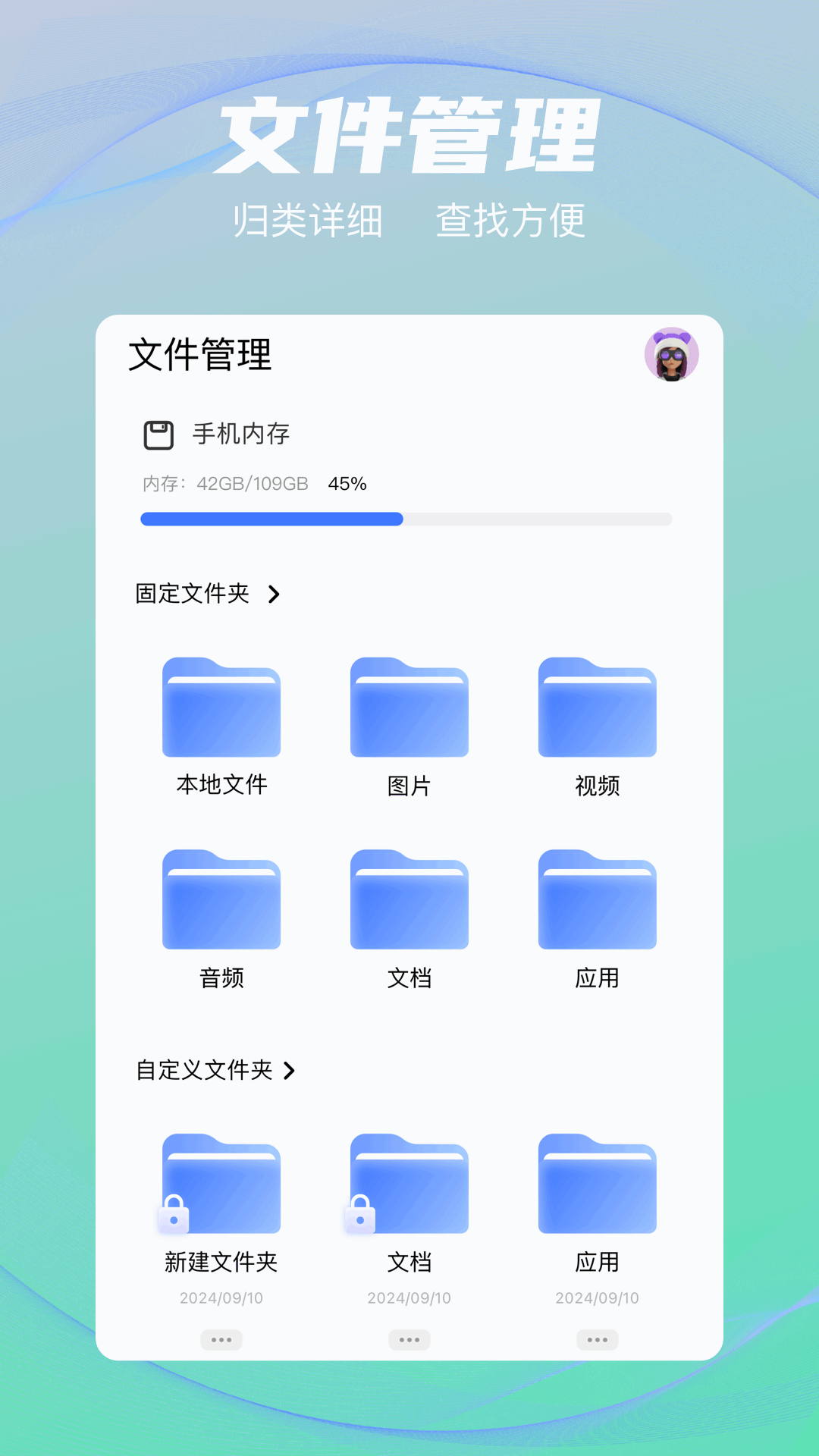This screenshot has width=819, height=1456.
Task: Click the storage usage progress bar
Action: 406,519
